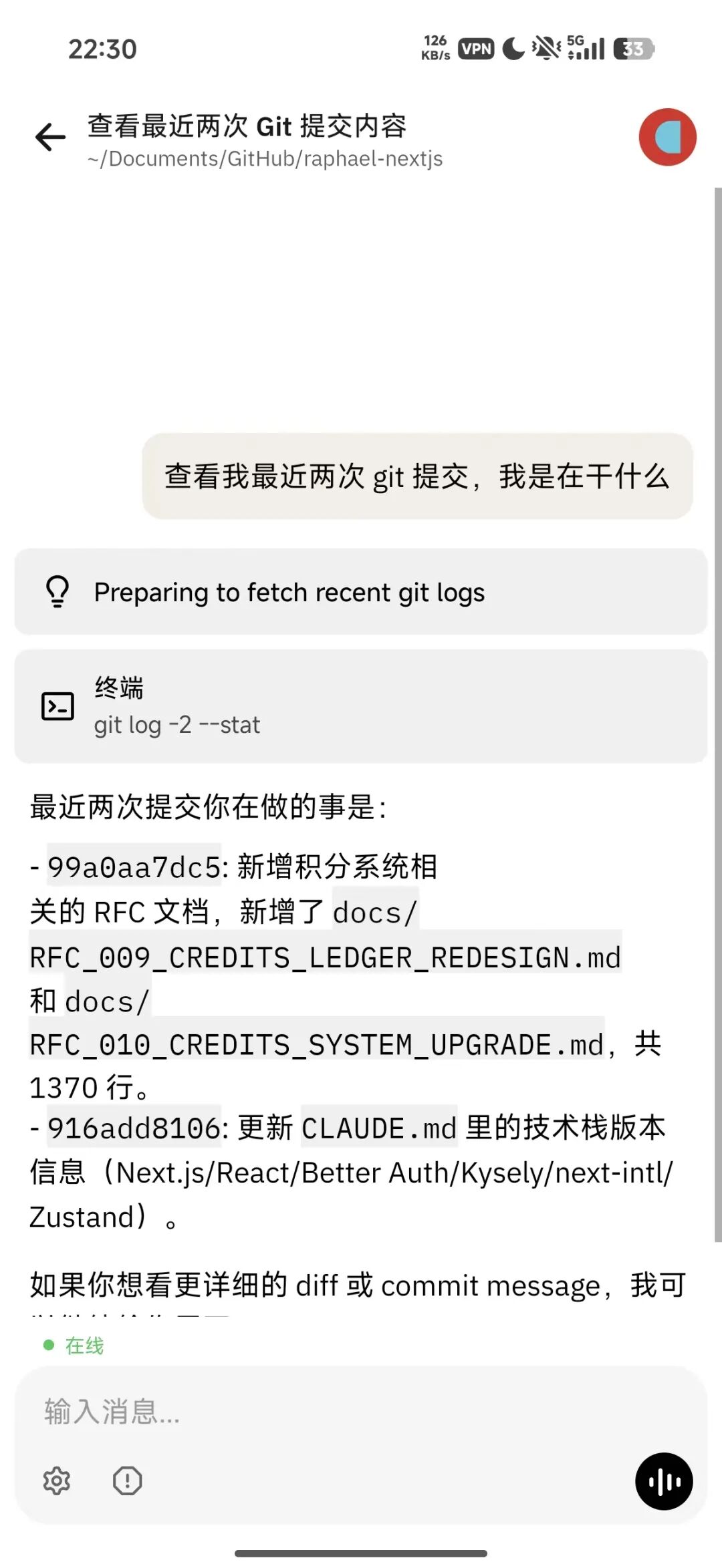Tap the RFC_009_CREDITS_LEDGER_REDESIGN.md chip
This screenshot has height=1568, width=722.
pyautogui.click(x=326, y=957)
